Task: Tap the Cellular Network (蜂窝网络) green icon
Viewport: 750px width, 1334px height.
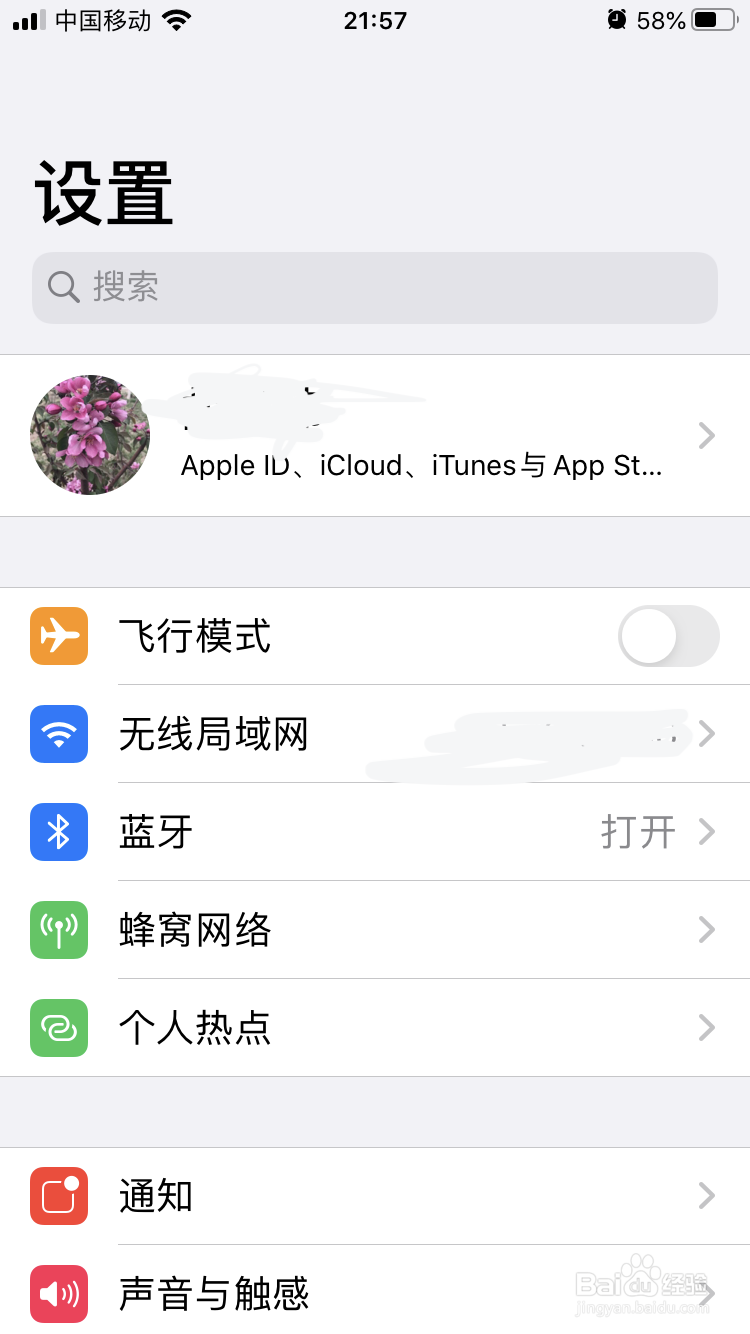Action: click(57, 930)
